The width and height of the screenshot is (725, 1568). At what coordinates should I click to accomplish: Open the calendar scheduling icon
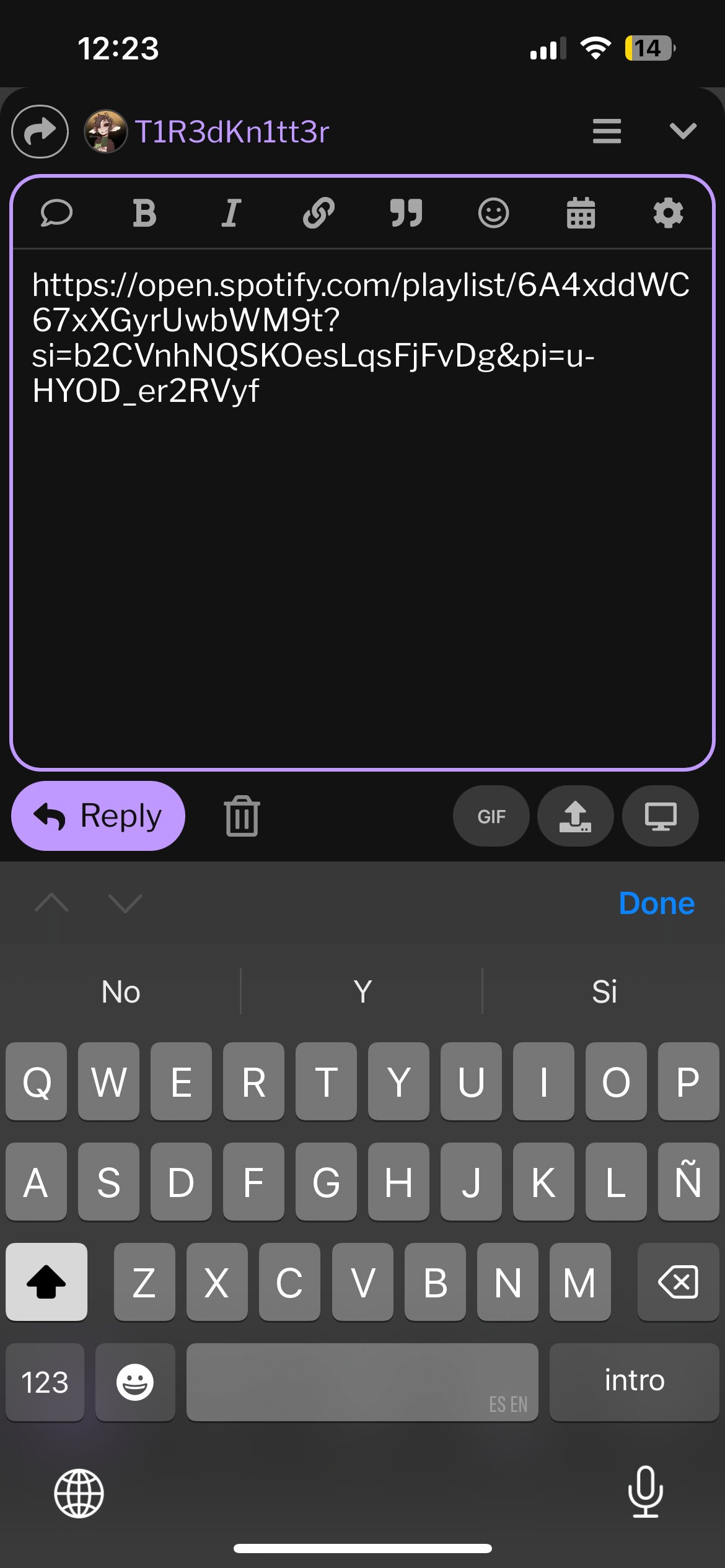click(x=581, y=214)
